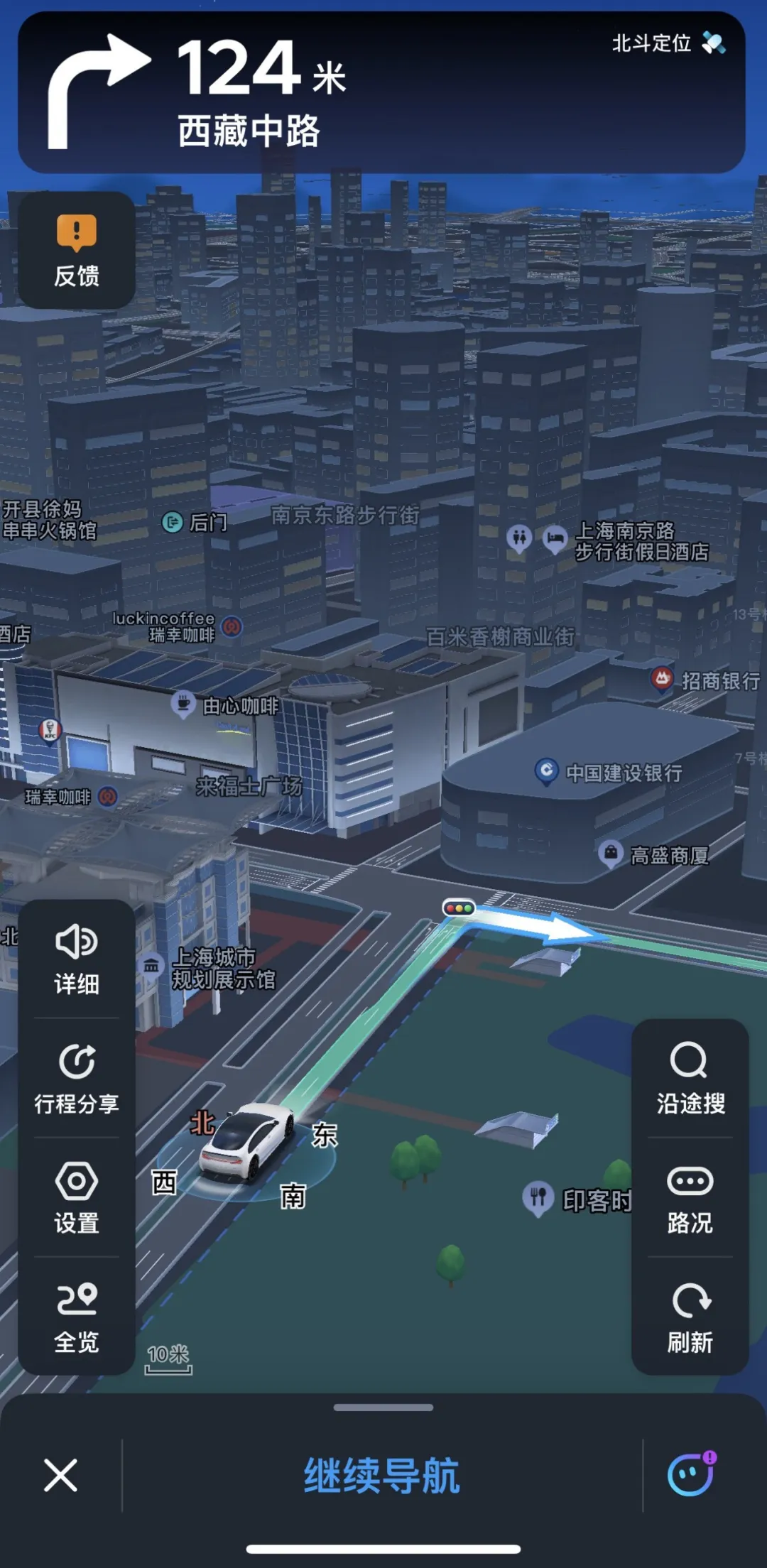The height and width of the screenshot is (1568, 767).
Task: Open the 反馈 feedback button
Action: 76,249
